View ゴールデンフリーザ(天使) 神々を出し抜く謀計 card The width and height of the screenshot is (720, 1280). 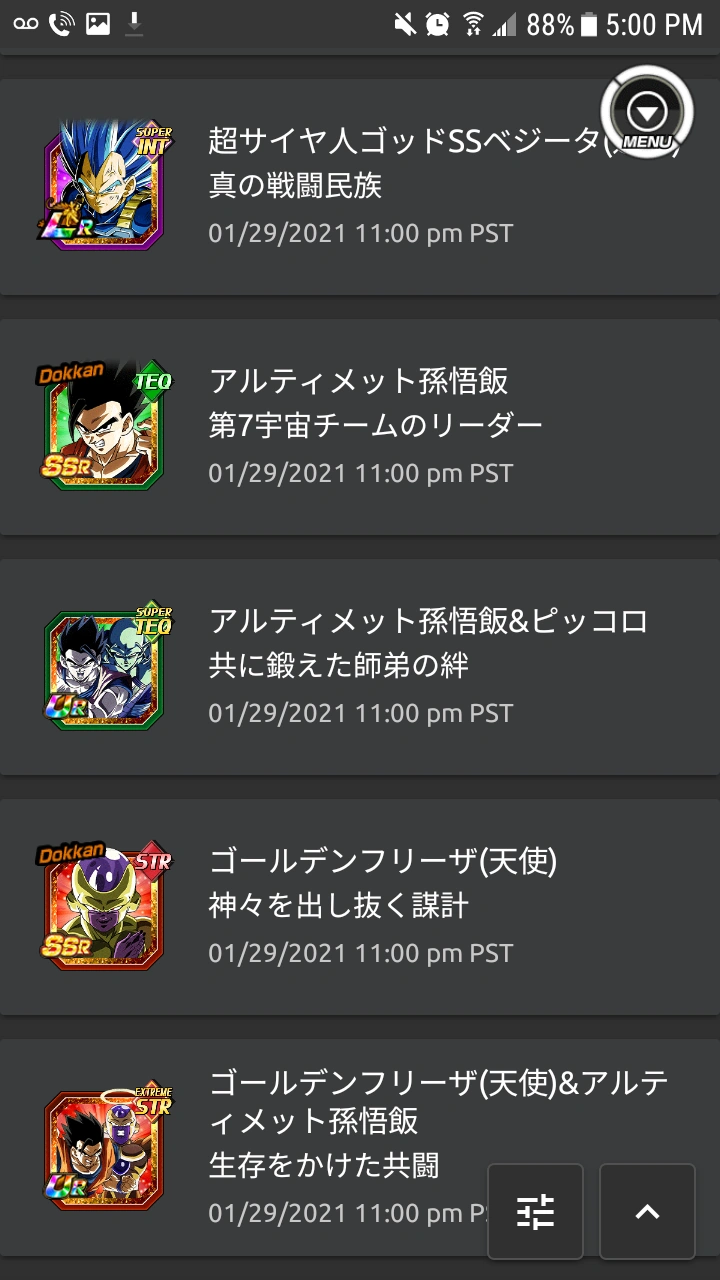tap(360, 906)
